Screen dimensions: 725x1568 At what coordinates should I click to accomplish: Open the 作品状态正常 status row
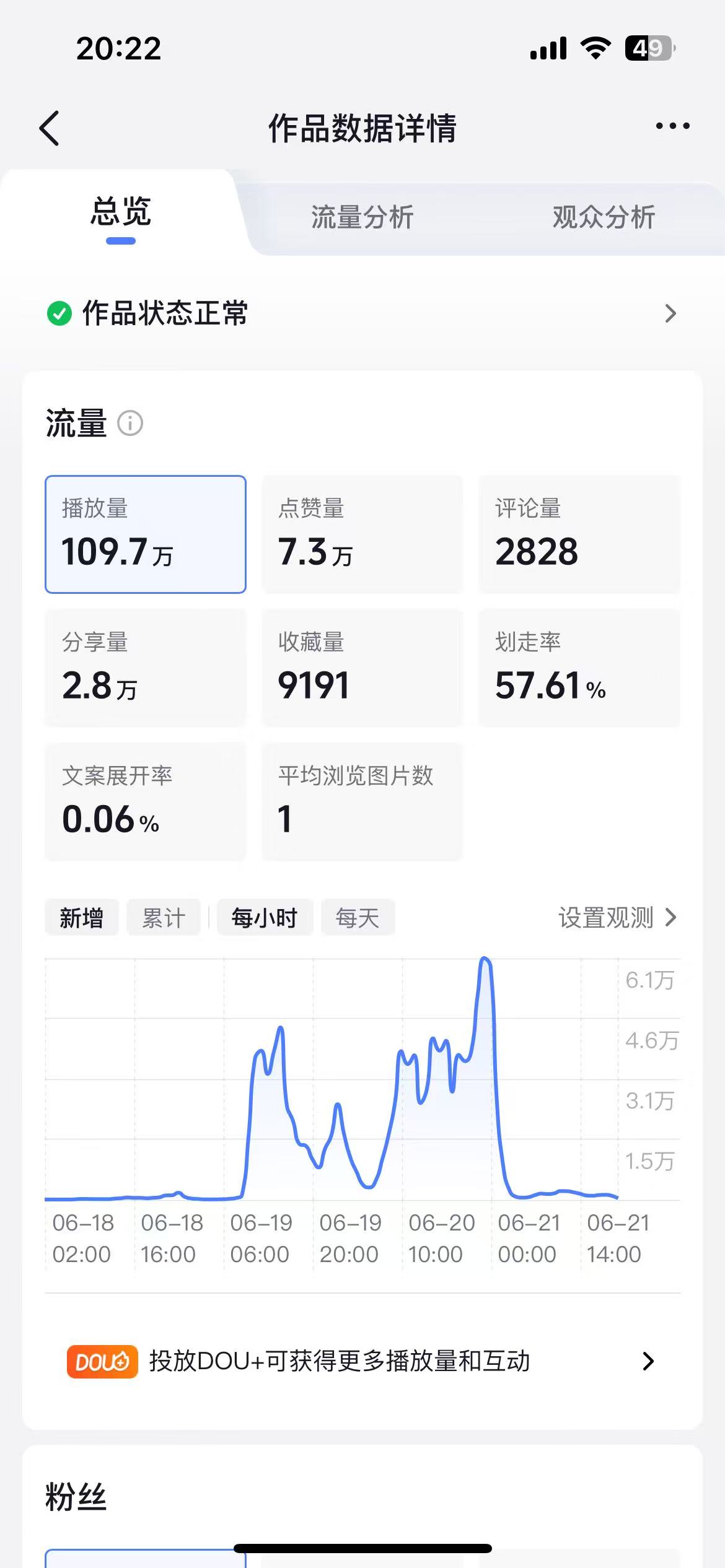click(362, 313)
